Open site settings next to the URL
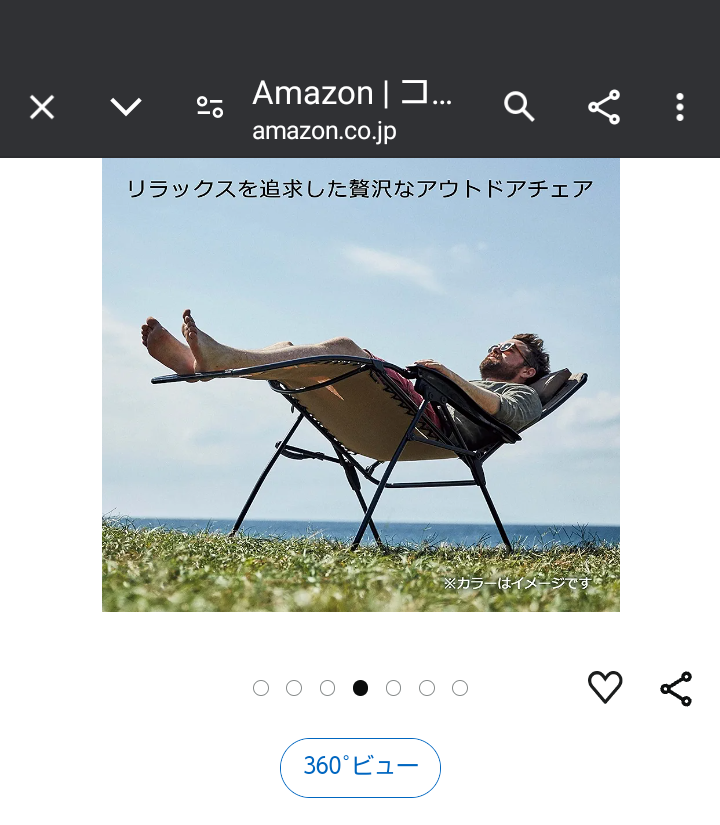The width and height of the screenshot is (720, 825). (x=210, y=107)
